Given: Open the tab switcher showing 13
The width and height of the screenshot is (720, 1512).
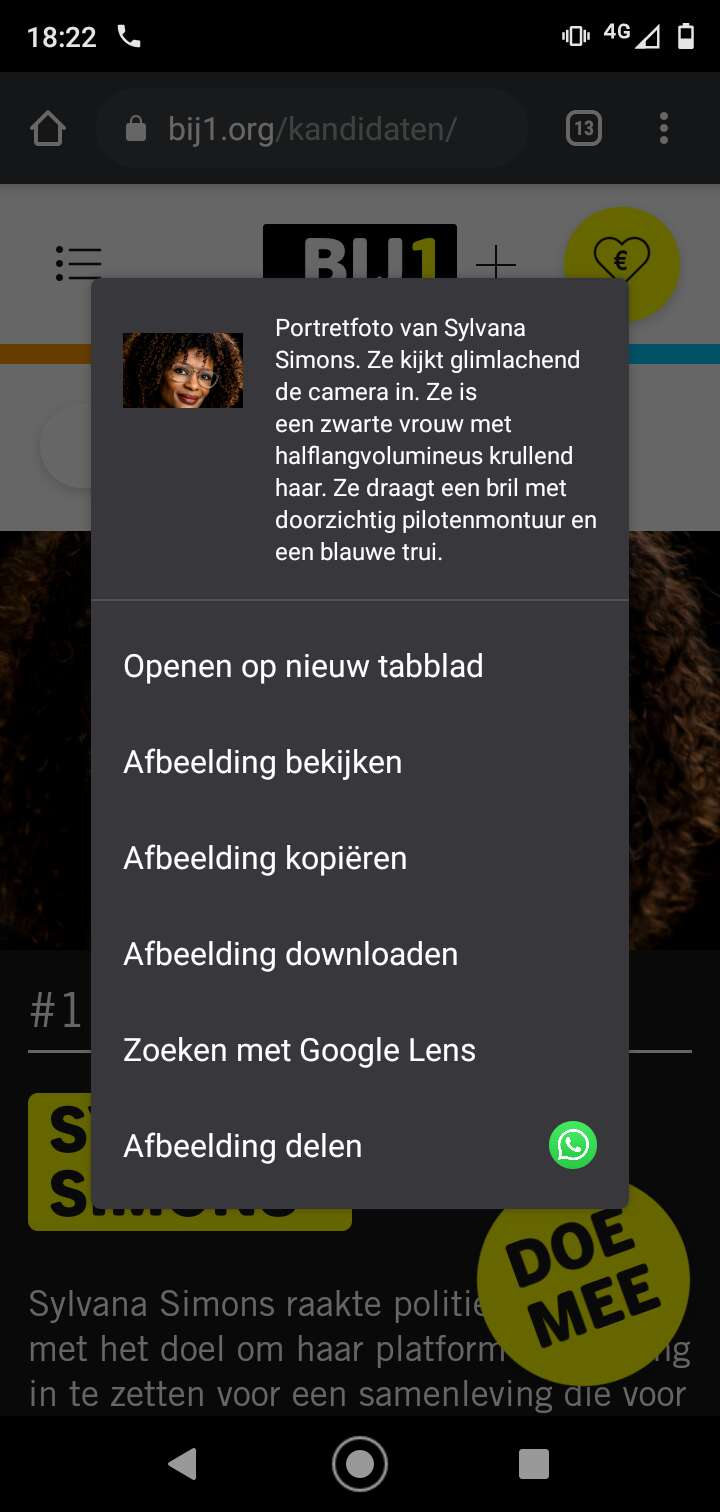Looking at the screenshot, I should tap(584, 128).
